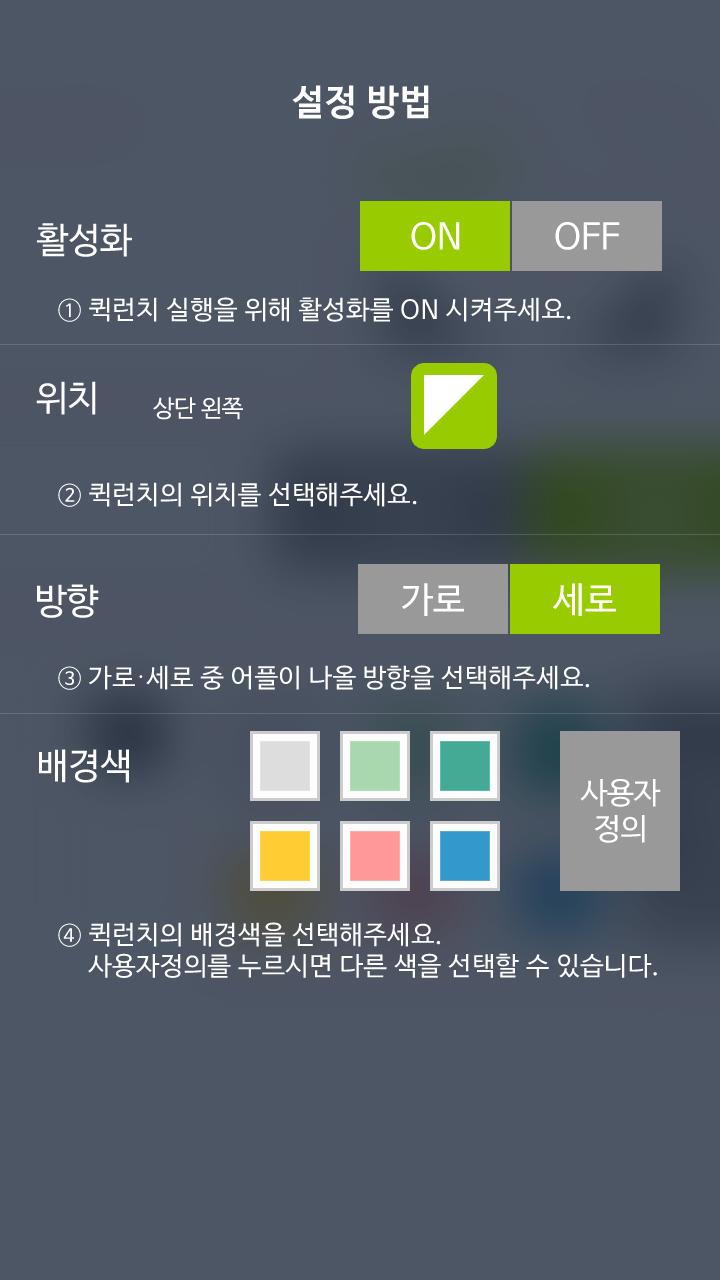Choose the yellow background color
This screenshot has height=1280, width=720.
coord(285,856)
